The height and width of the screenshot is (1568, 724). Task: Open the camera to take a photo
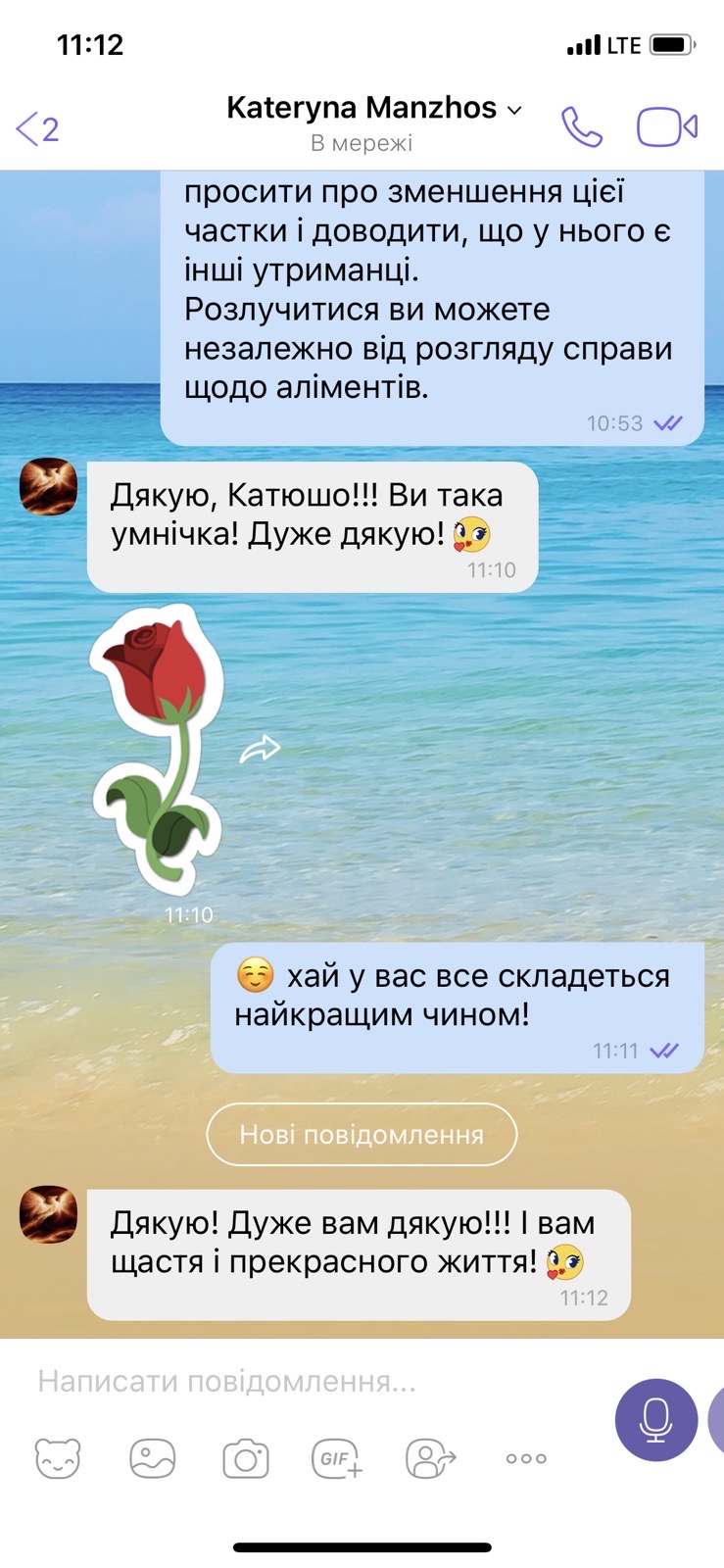point(245,1458)
